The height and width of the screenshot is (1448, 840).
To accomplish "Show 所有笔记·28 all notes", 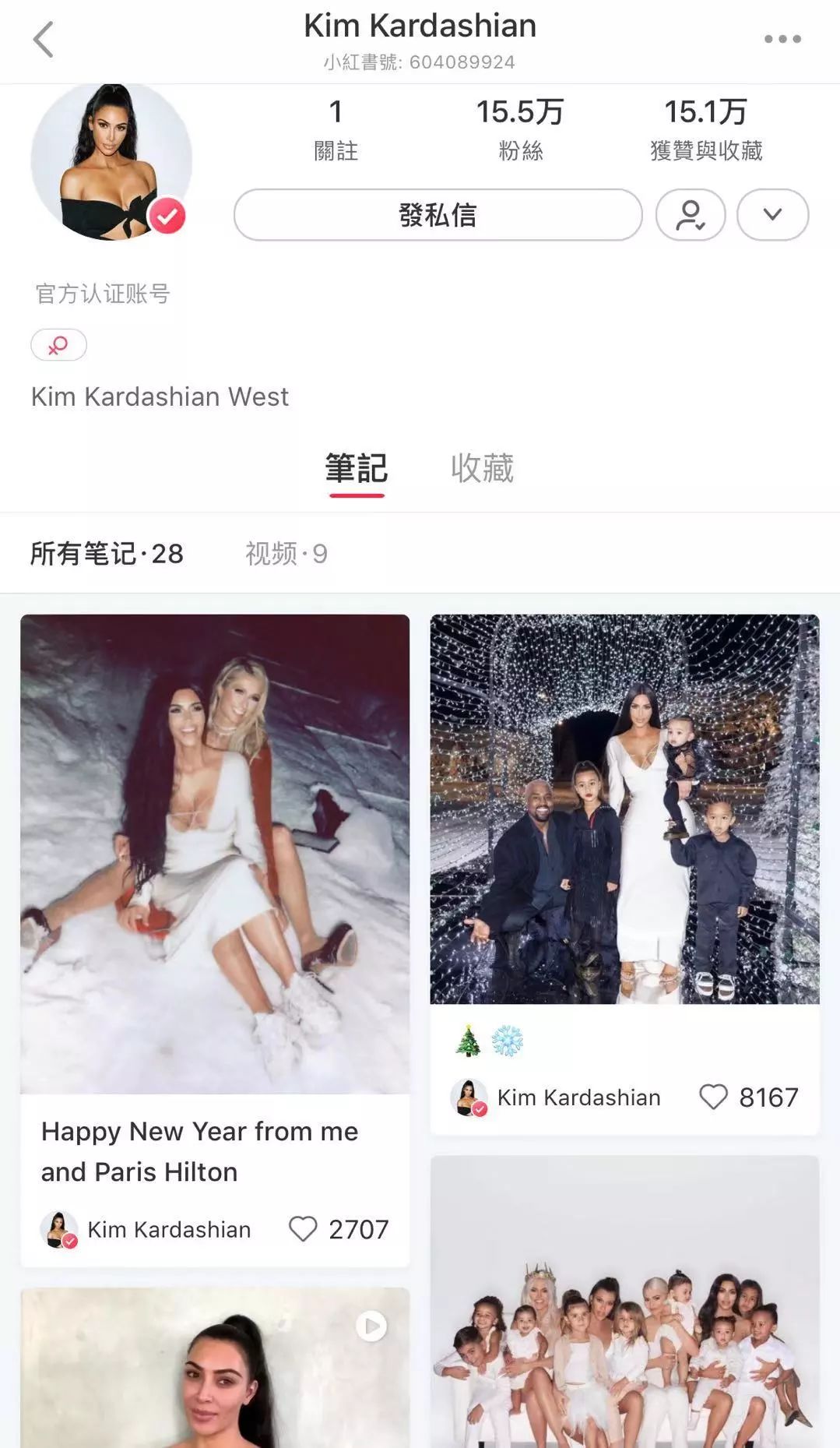I will coord(107,554).
